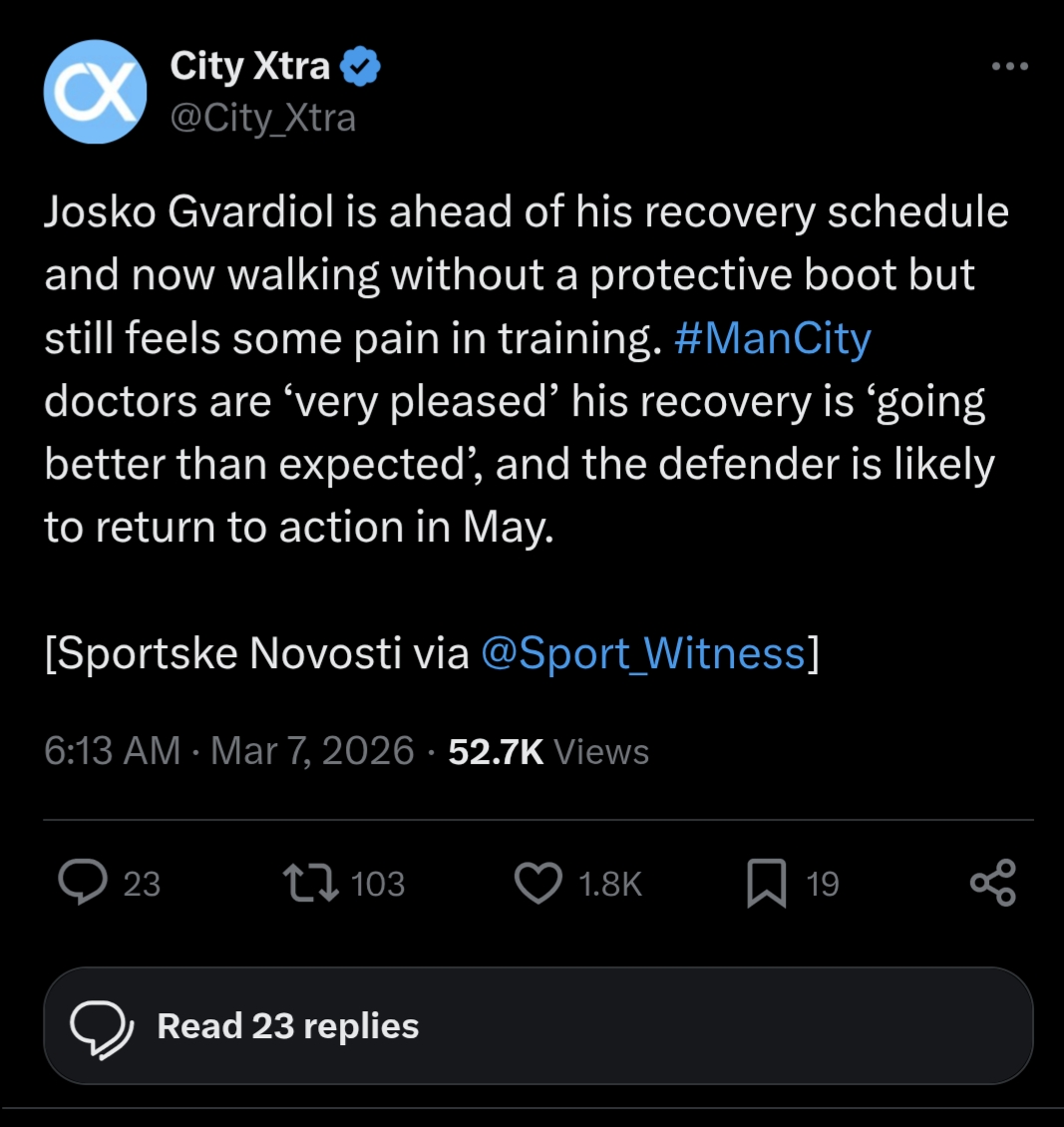Open City Xtra's profile picture
Image resolution: width=1064 pixels, height=1127 pixels.
point(95,92)
